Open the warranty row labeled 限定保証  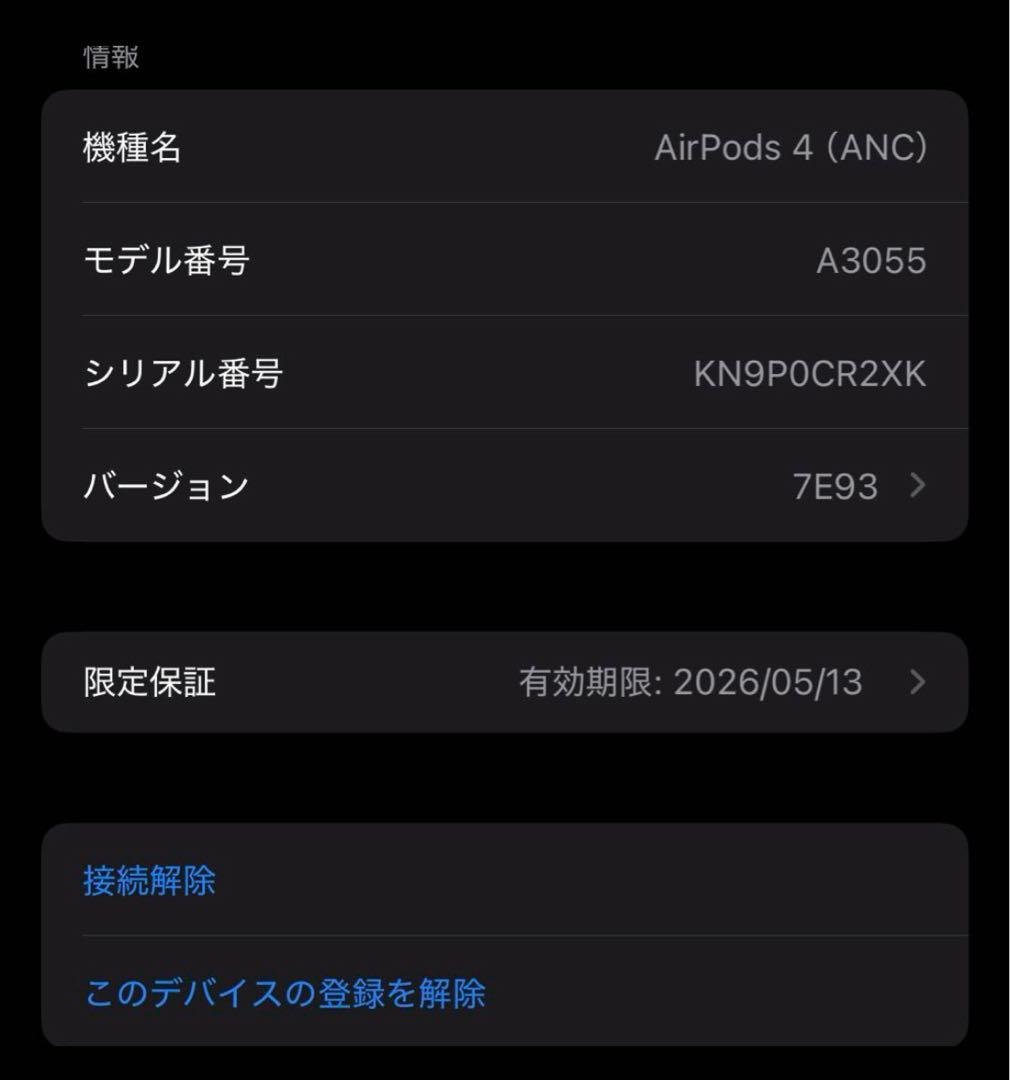tap(148, 681)
